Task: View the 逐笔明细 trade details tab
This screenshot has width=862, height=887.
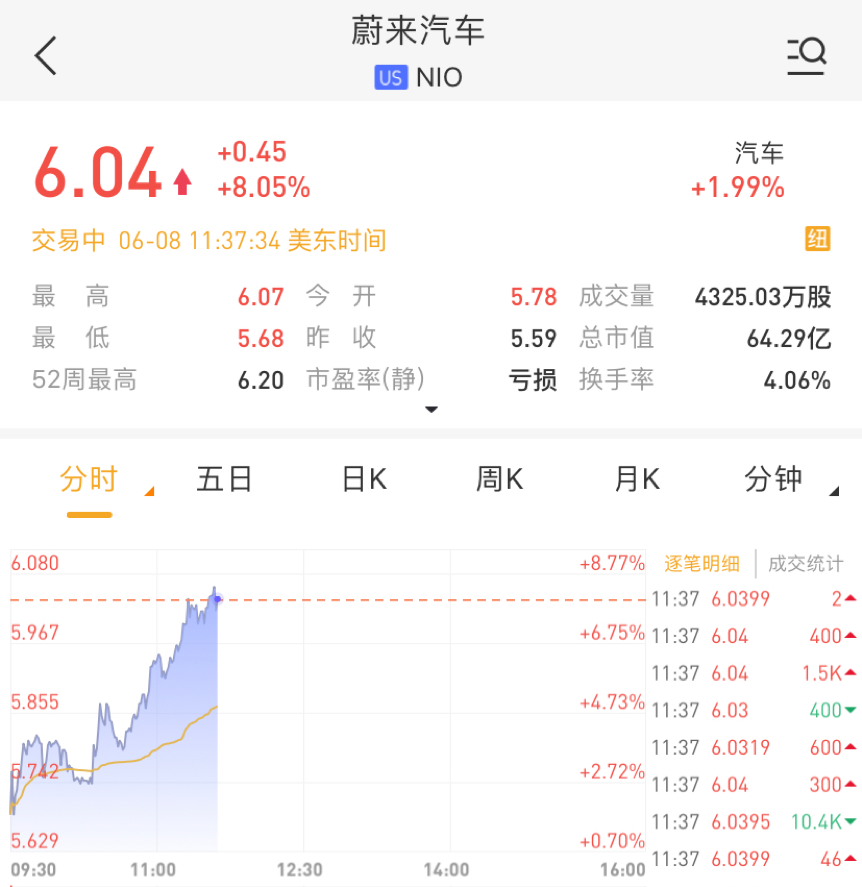Action: 702,564
